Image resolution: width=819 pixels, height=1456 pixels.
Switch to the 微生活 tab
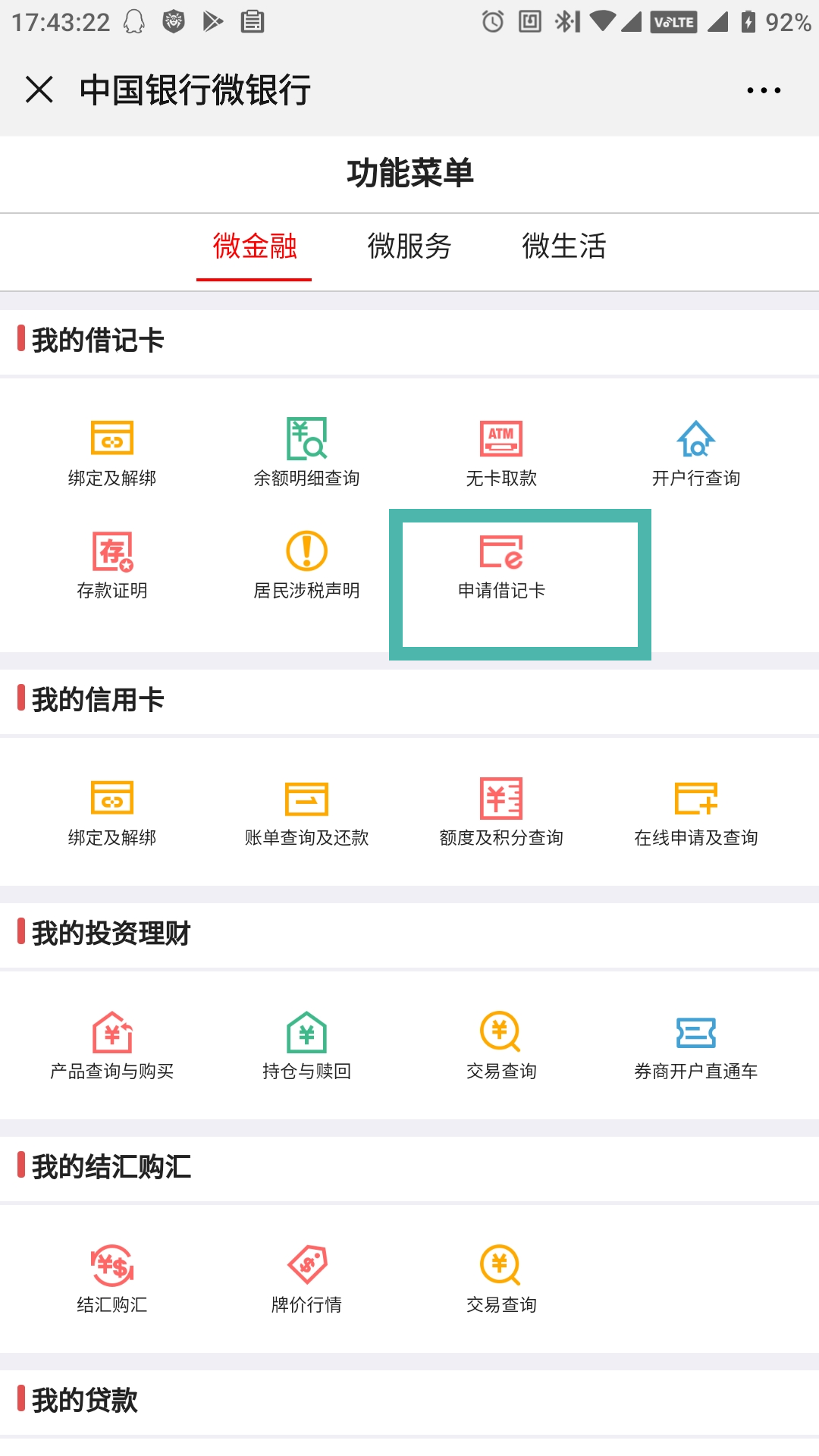click(x=564, y=246)
